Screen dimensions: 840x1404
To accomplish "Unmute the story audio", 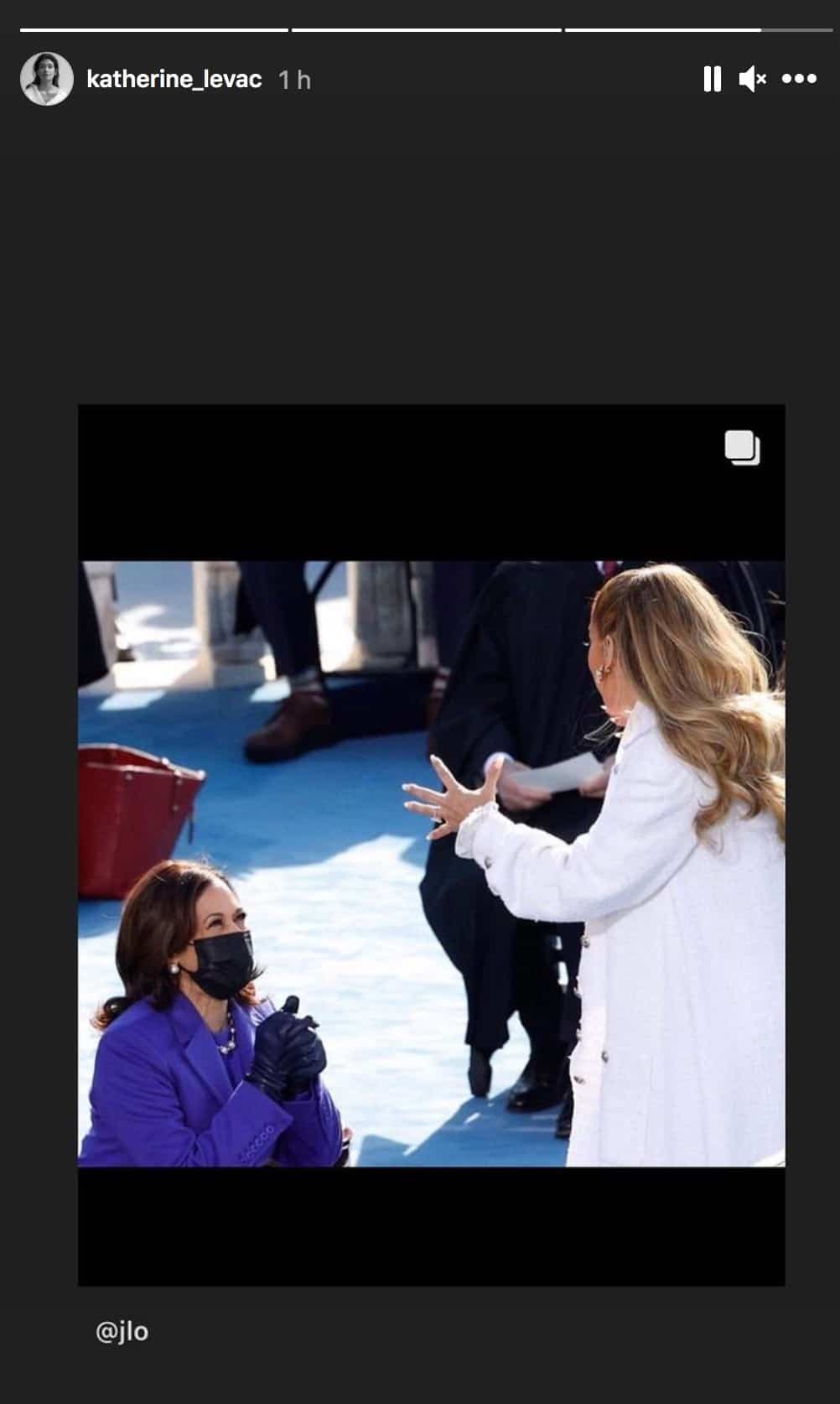I will click(x=752, y=80).
